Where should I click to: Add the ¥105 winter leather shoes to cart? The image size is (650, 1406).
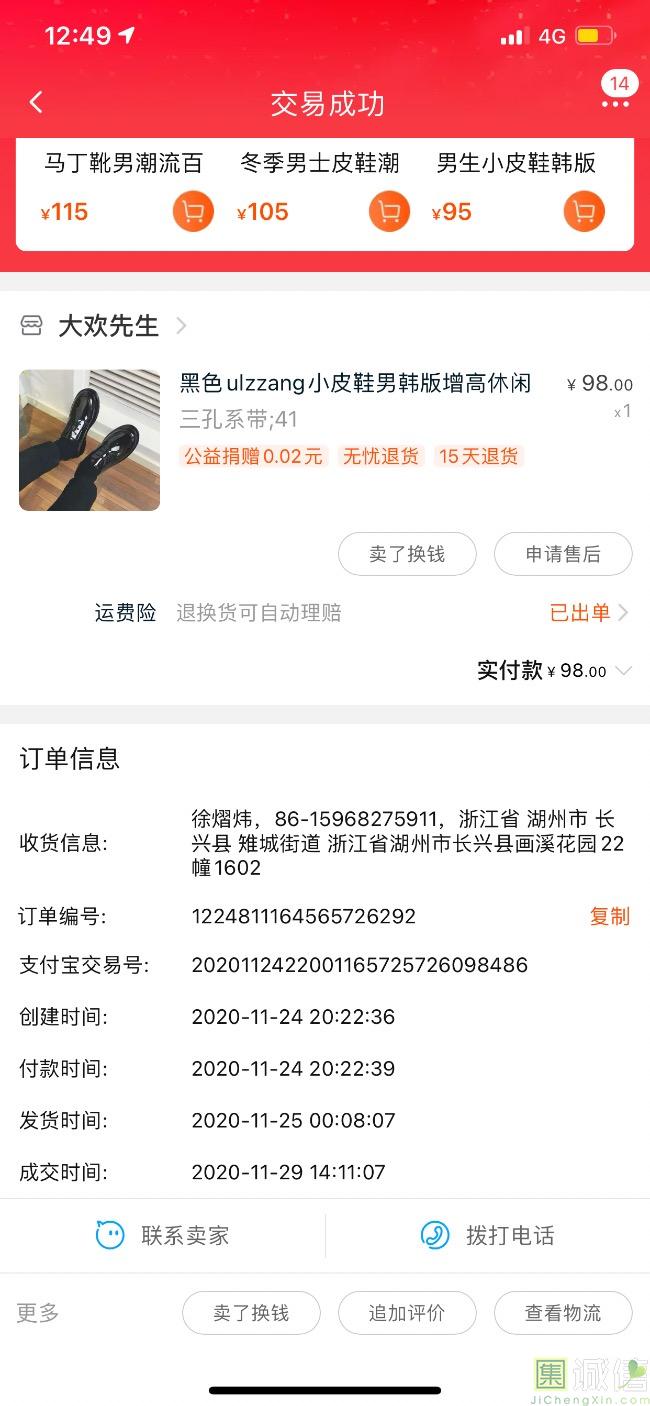pos(389,211)
